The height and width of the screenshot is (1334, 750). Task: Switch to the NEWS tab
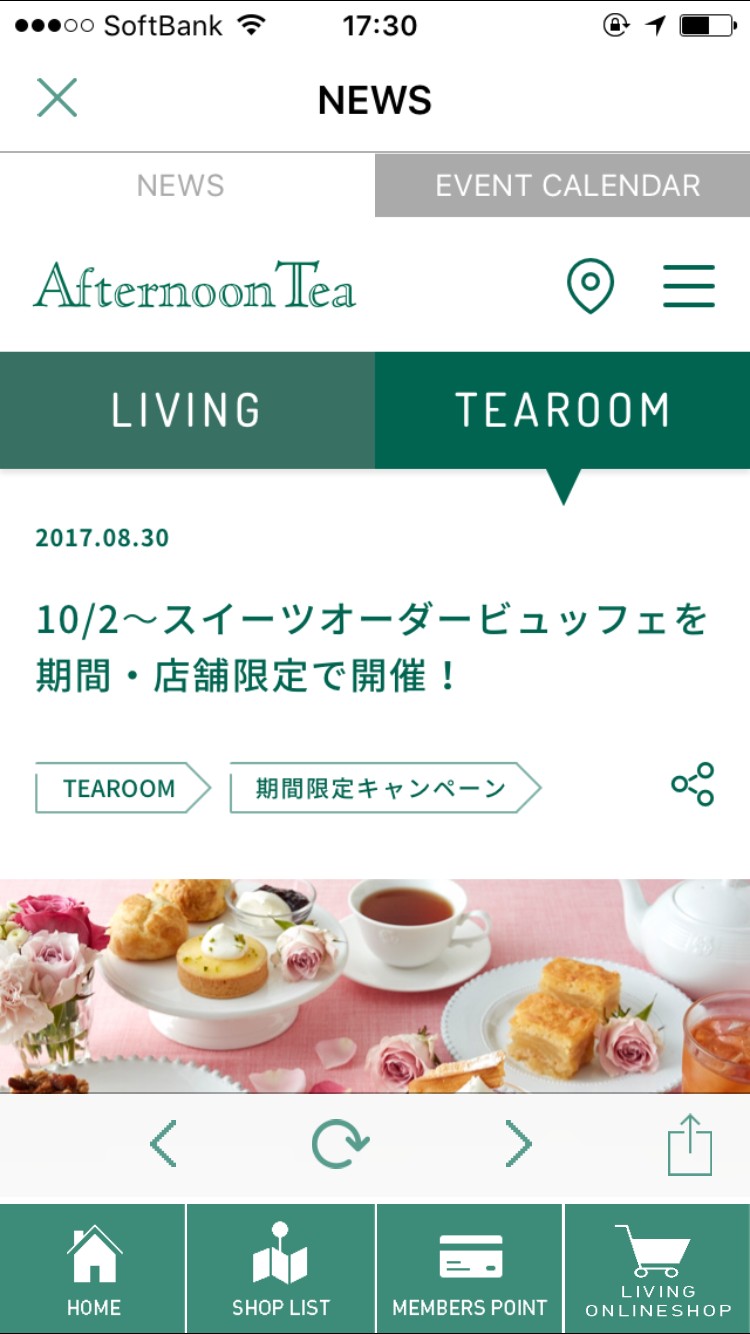181,185
